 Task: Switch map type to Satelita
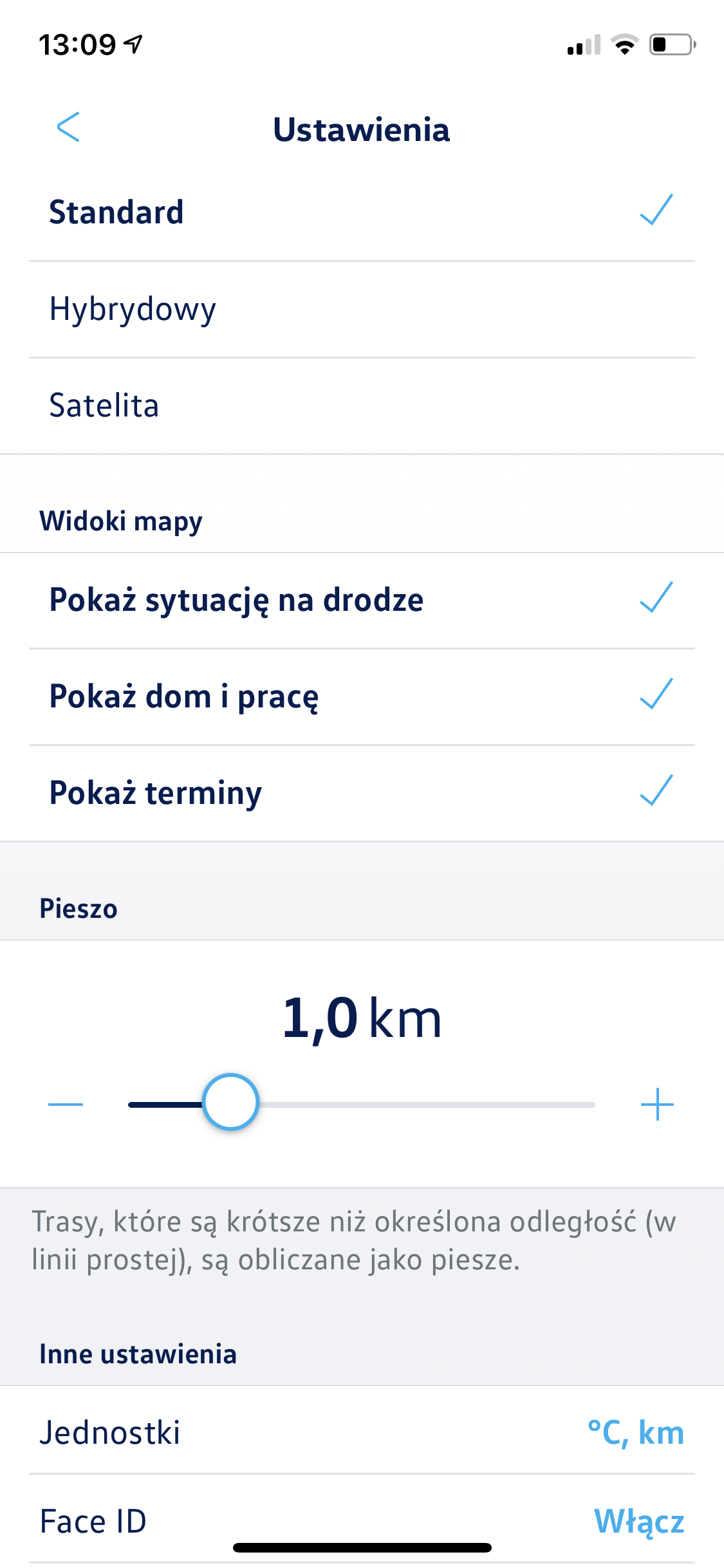click(360, 406)
